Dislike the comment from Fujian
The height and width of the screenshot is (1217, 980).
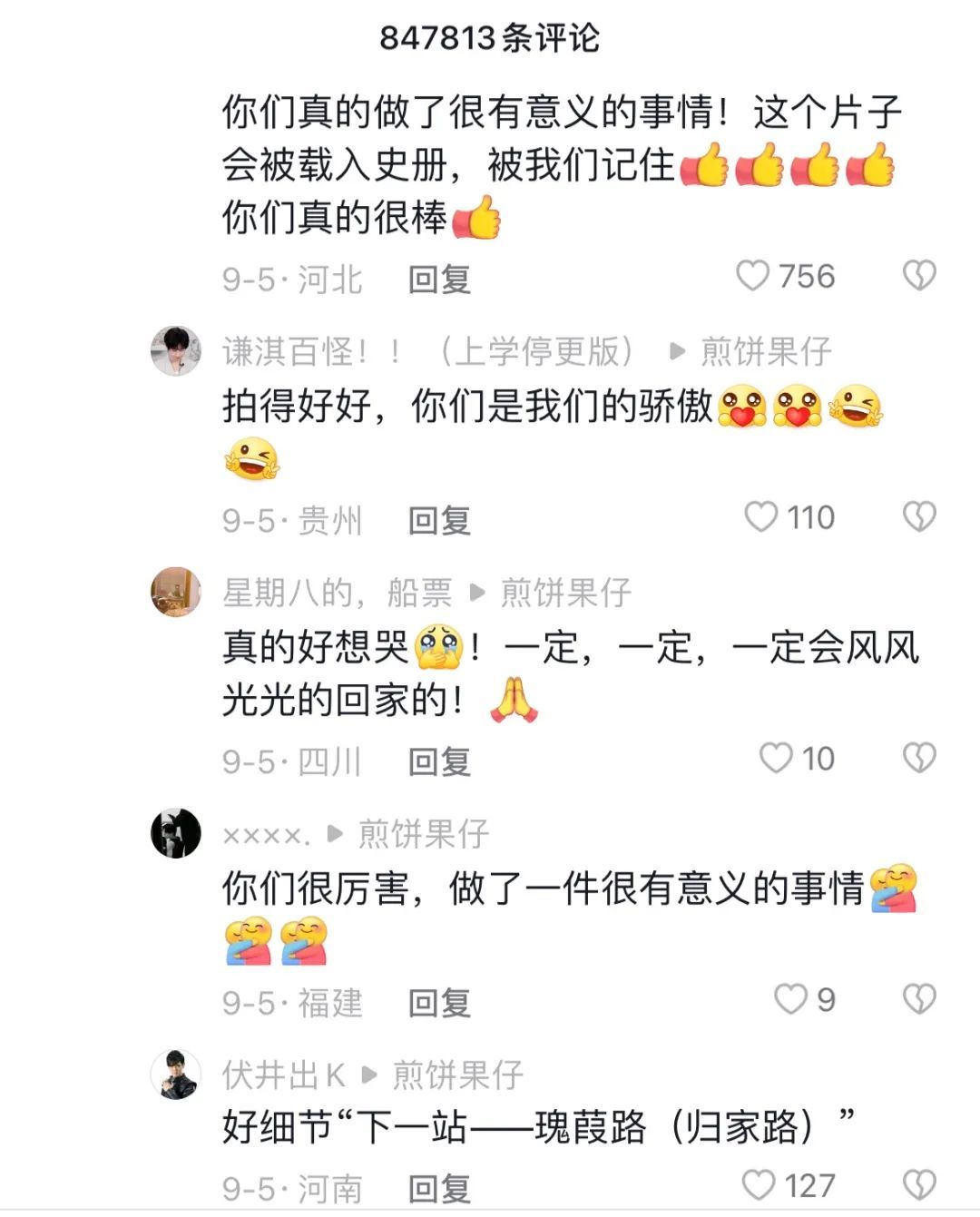[919, 999]
